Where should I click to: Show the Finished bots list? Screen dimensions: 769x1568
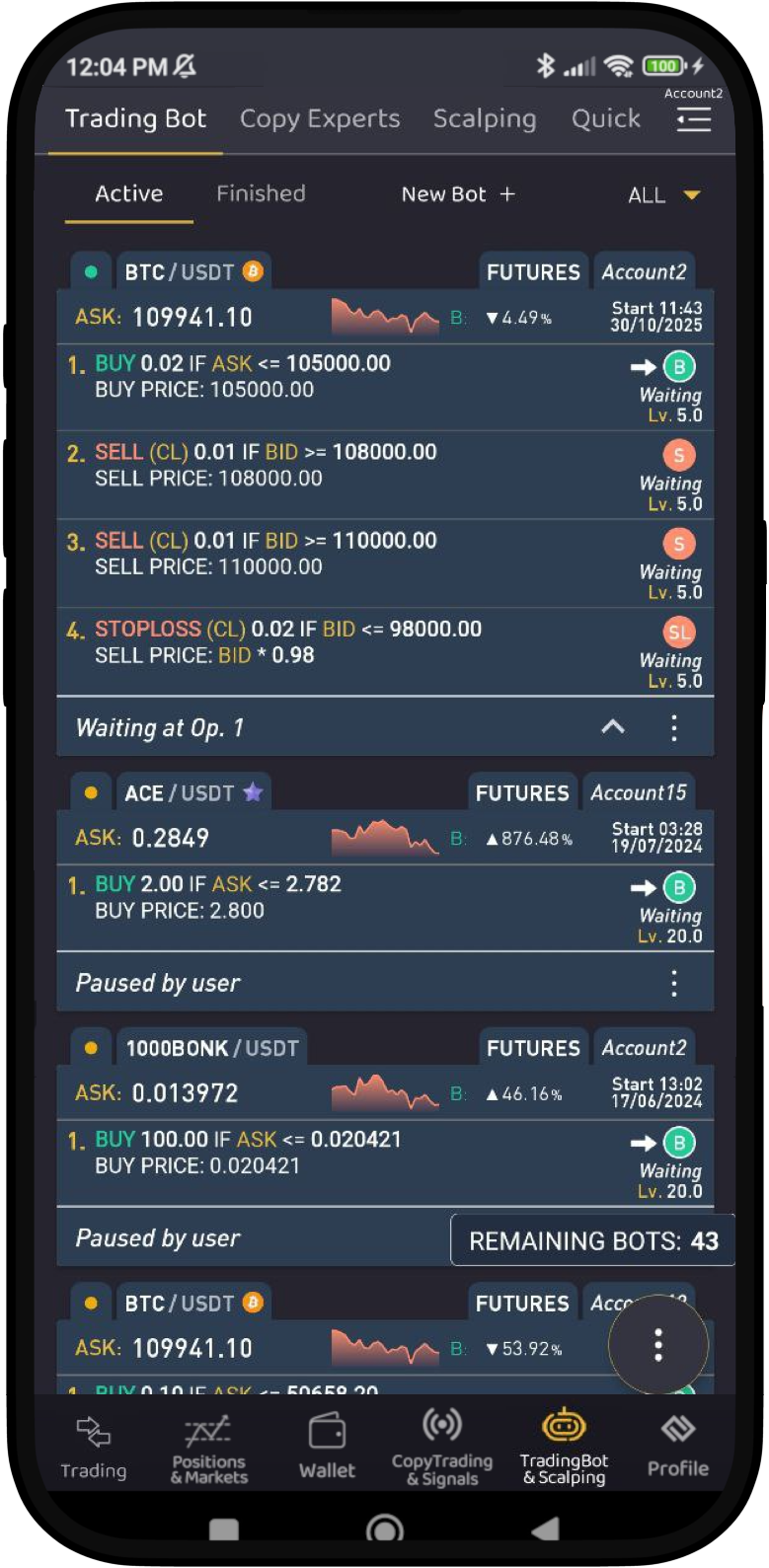261,193
